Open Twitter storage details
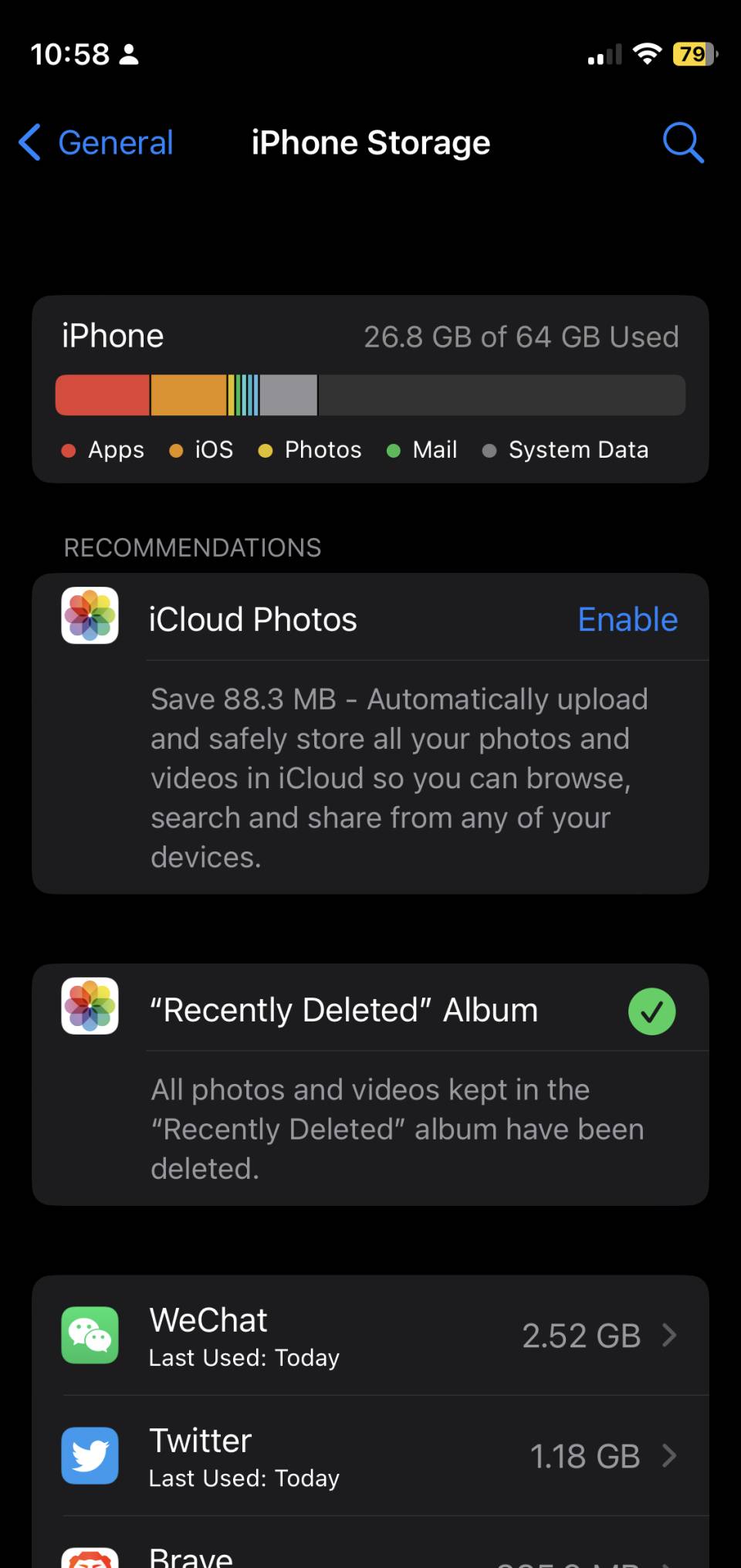Image resolution: width=741 pixels, height=1568 pixels. (x=370, y=1455)
